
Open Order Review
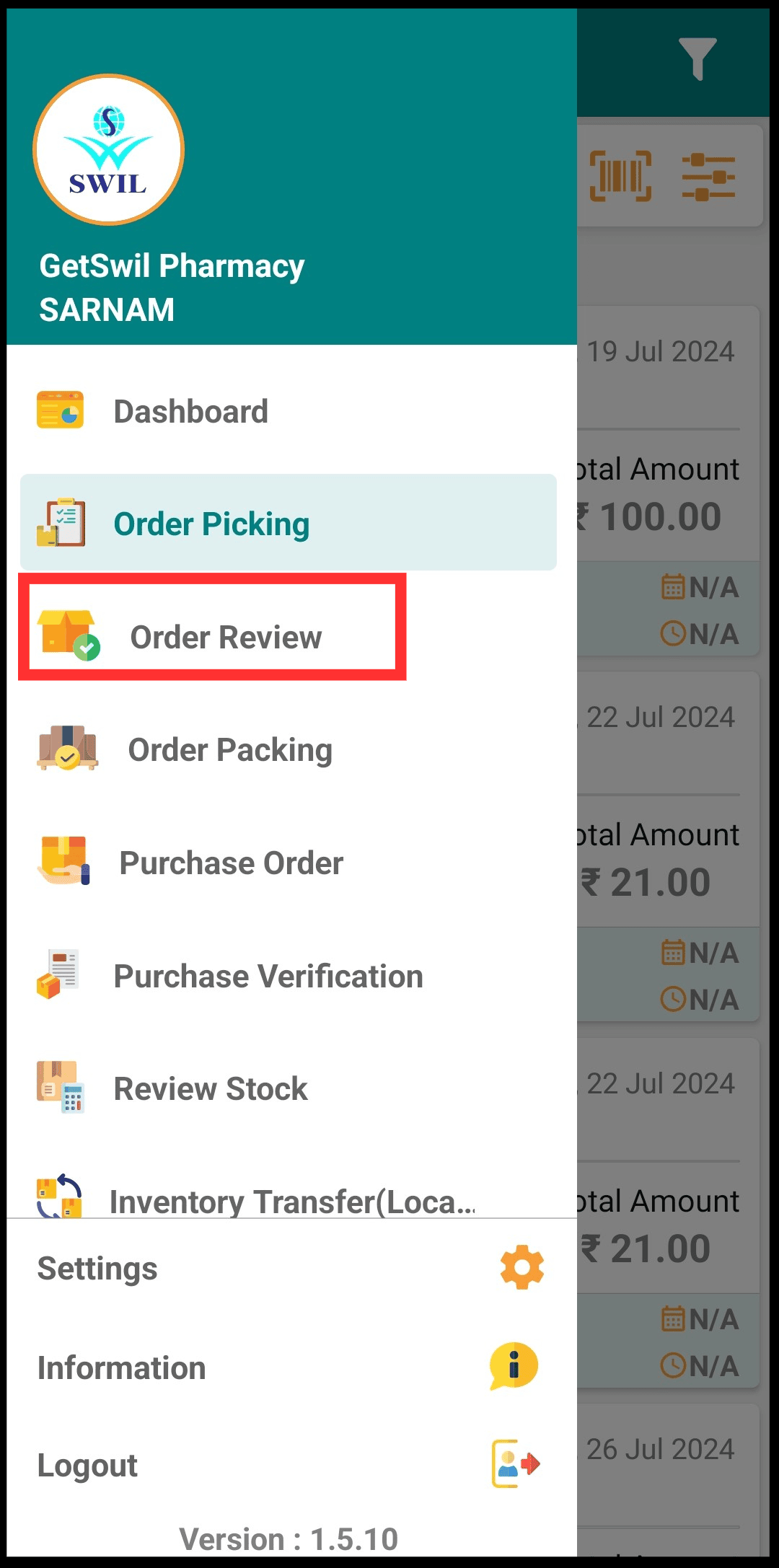[289, 636]
